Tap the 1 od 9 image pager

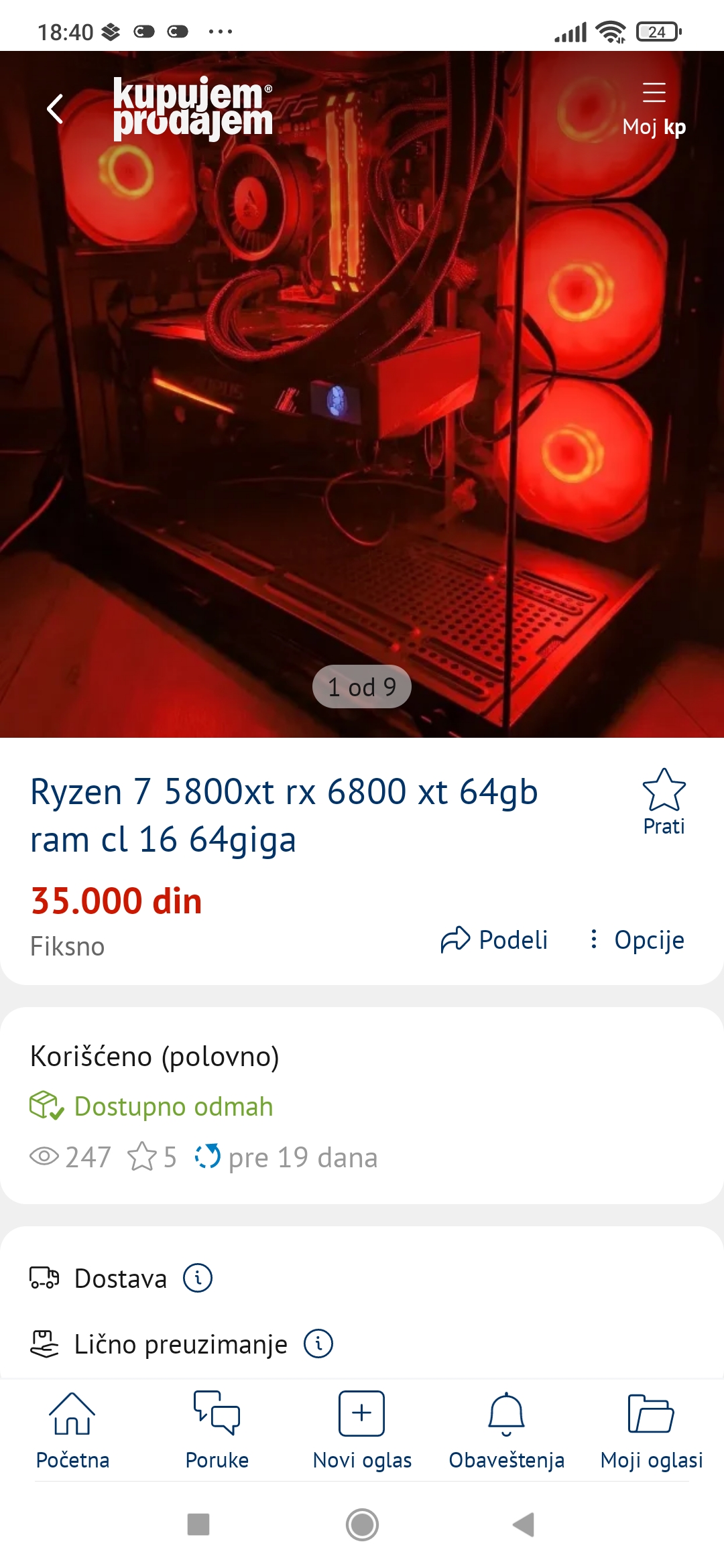[362, 685]
